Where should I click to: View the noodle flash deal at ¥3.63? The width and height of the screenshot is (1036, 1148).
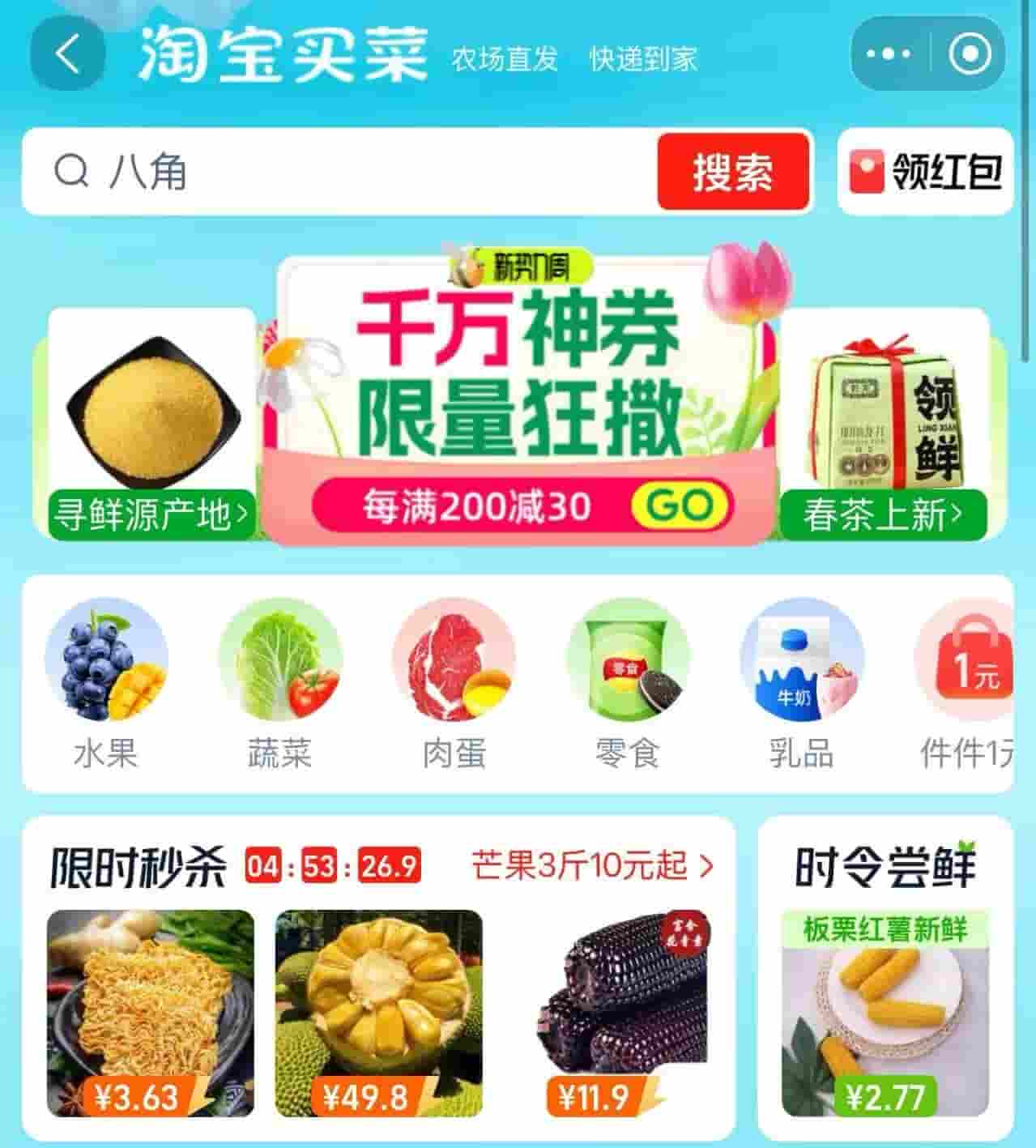pyautogui.click(x=151, y=1013)
